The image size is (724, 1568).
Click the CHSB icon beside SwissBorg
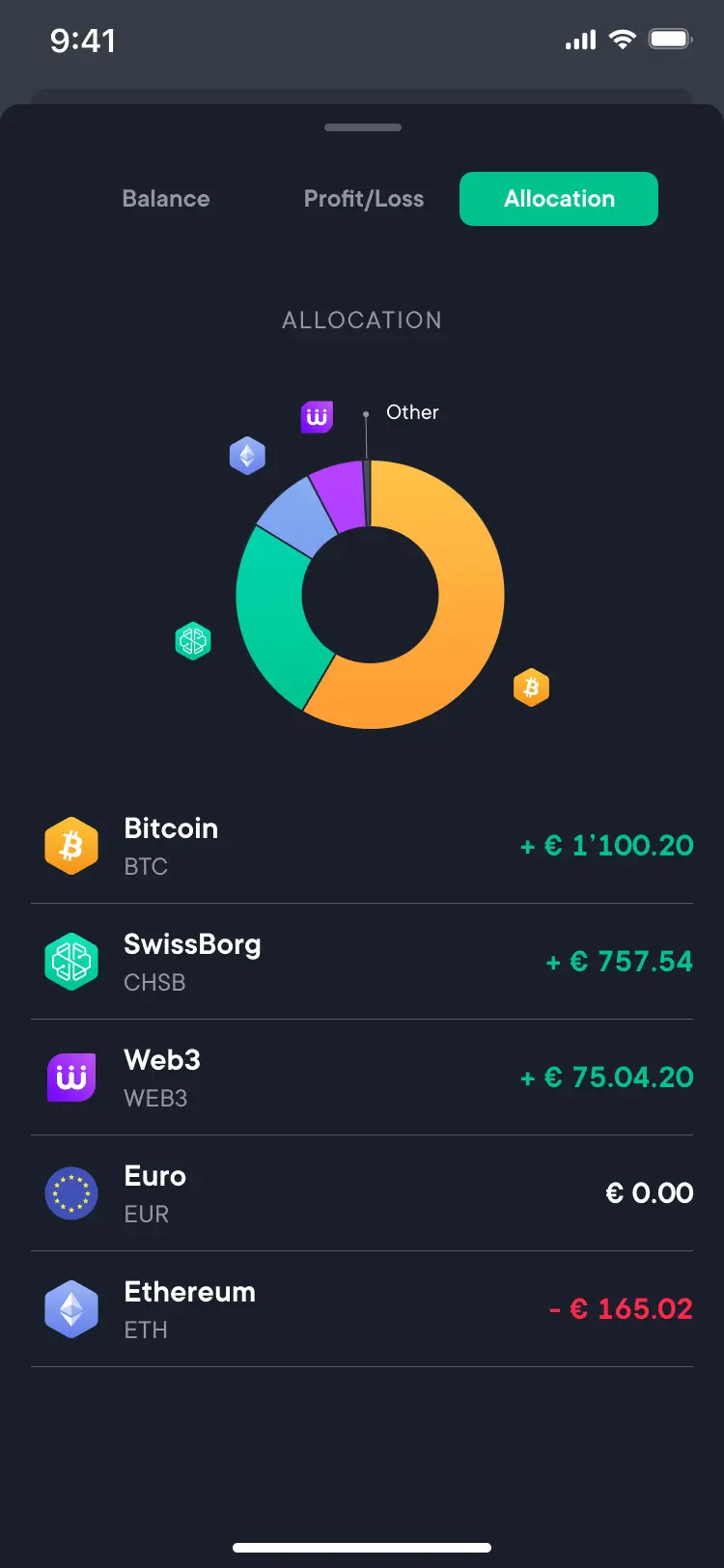coord(71,962)
